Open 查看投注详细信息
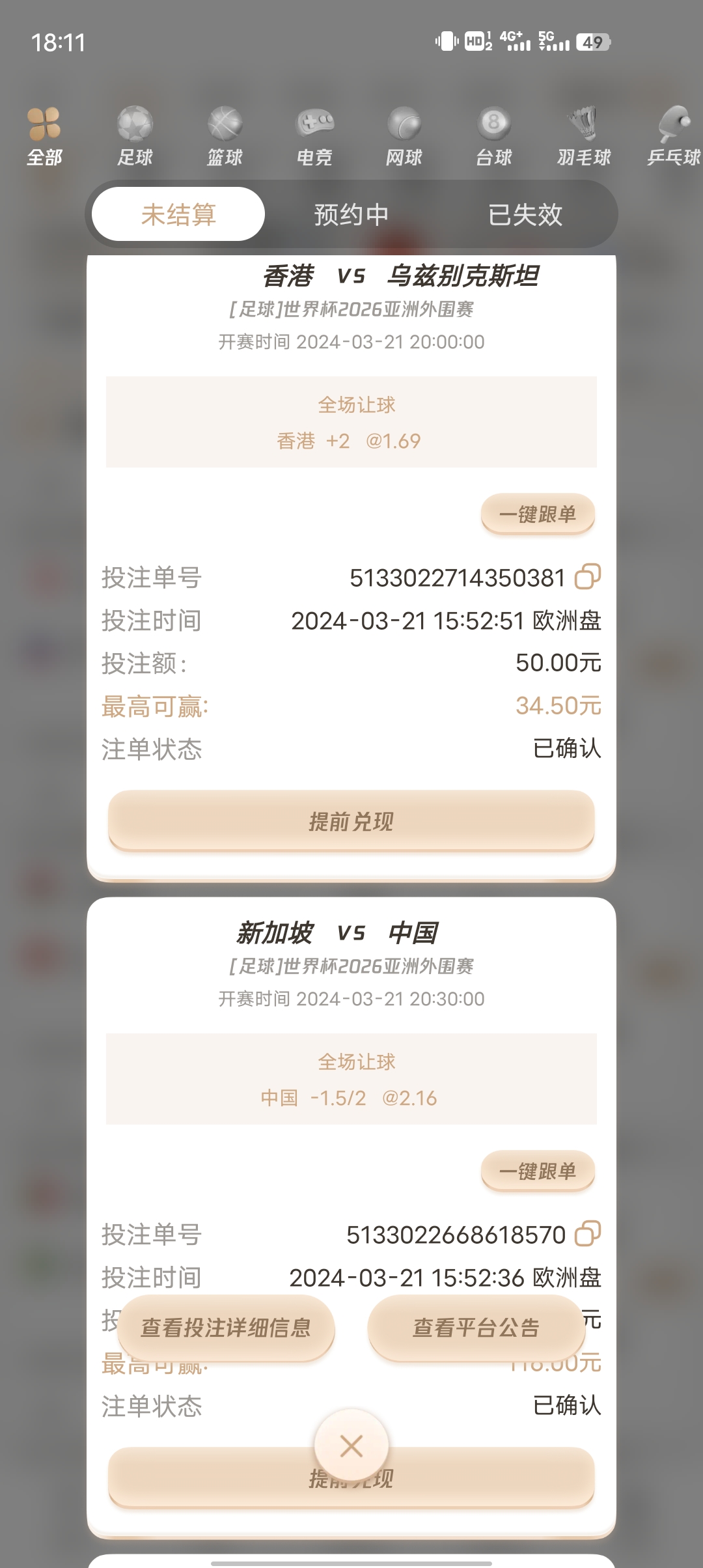 pos(226,1328)
